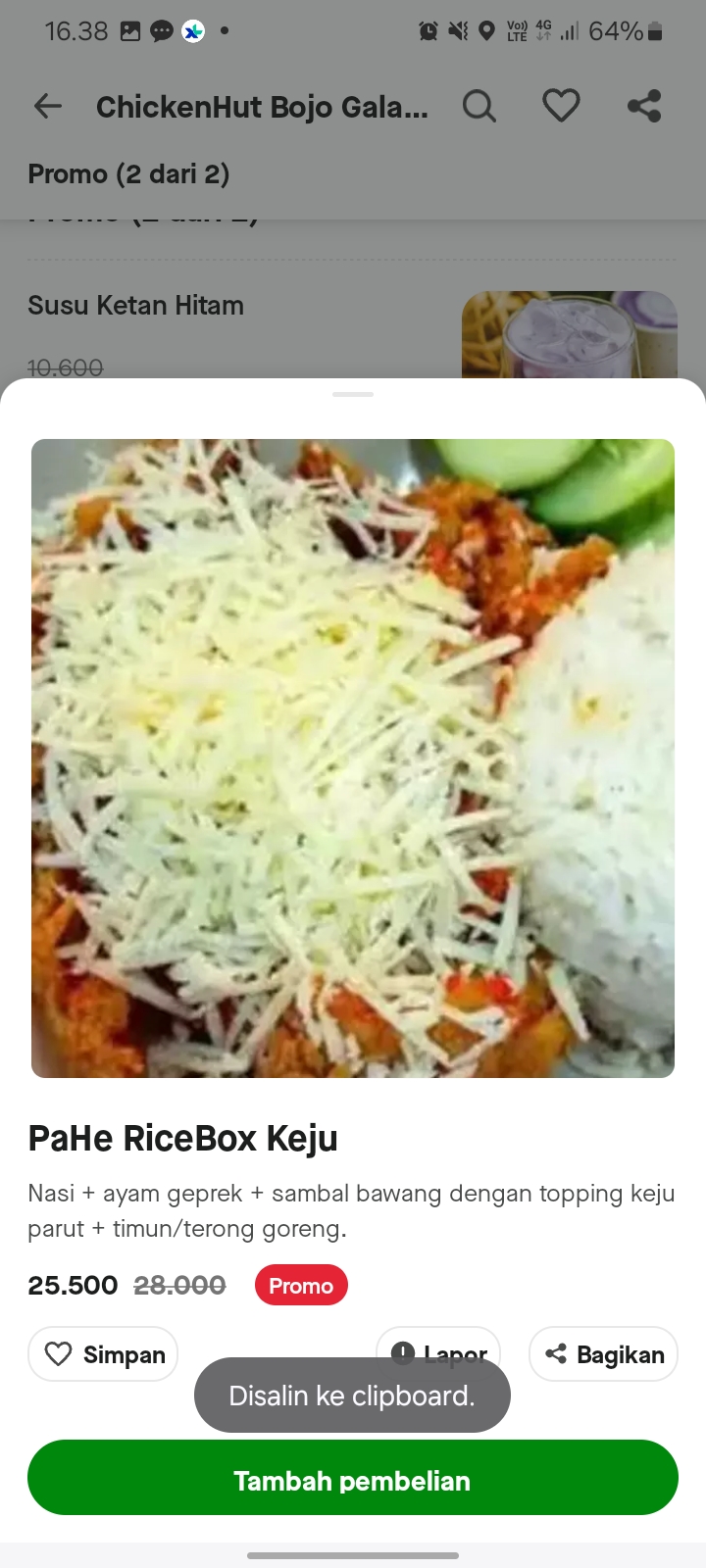Open the search icon in header
The width and height of the screenshot is (706, 1568).
[x=479, y=106]
